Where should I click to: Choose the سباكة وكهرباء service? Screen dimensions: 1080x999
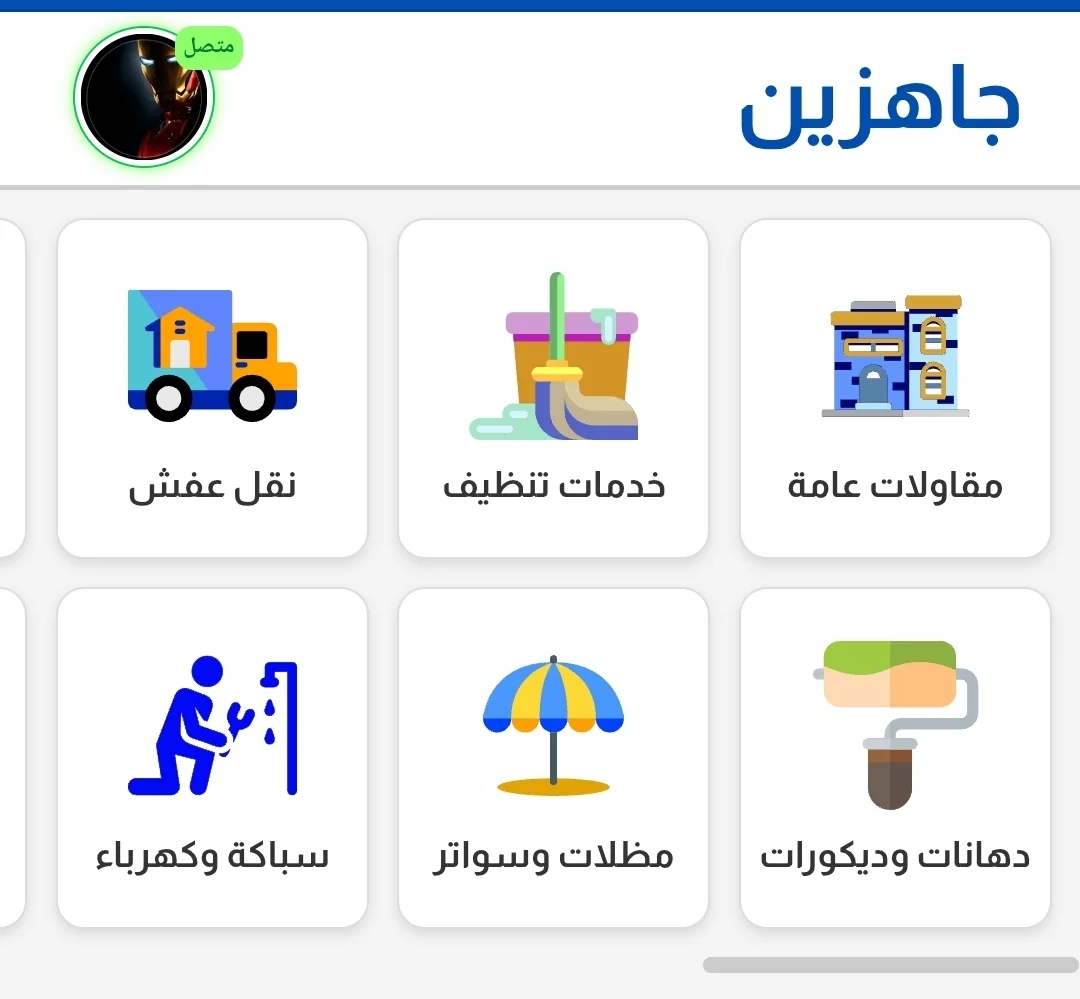[x=212, y=757]
